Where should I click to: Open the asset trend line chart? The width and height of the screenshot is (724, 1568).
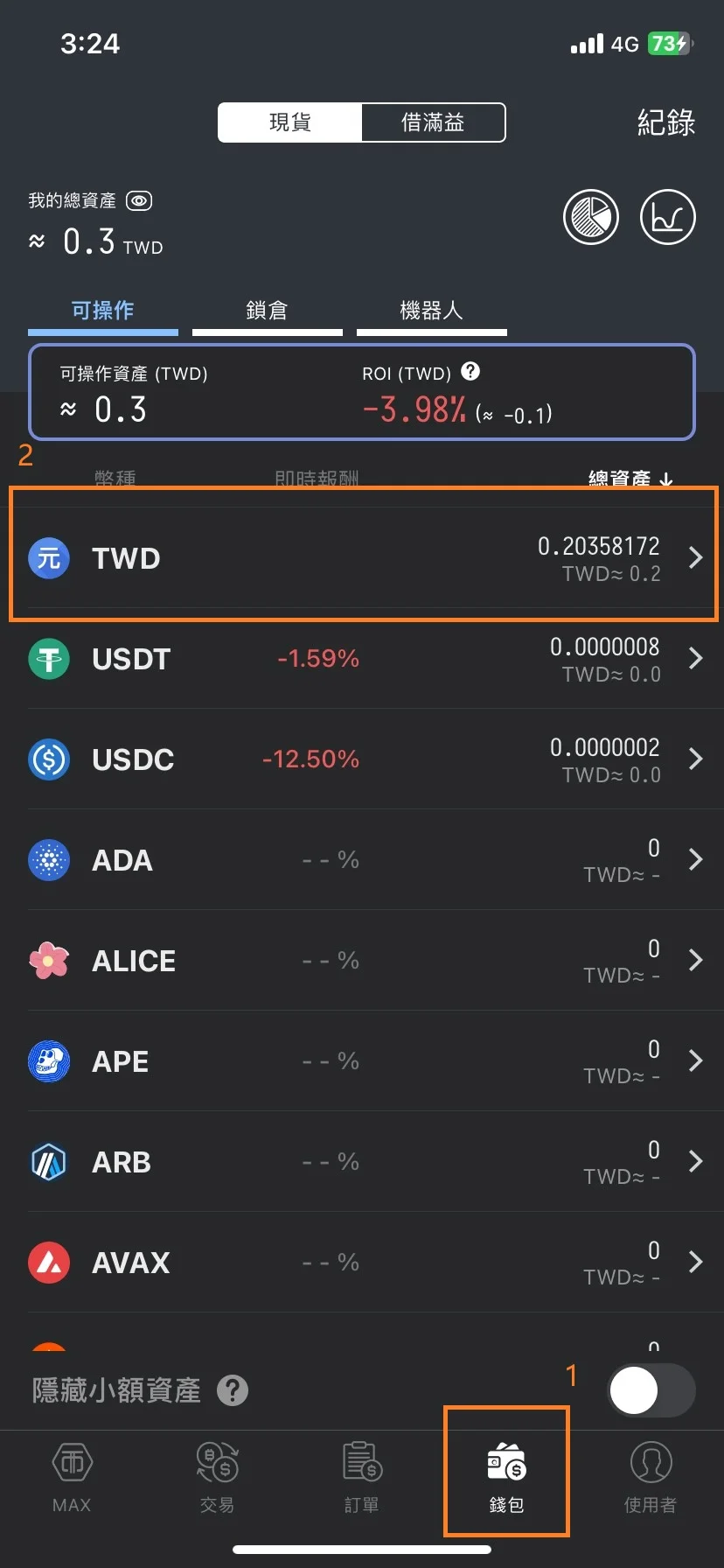(x=667, y=216)
